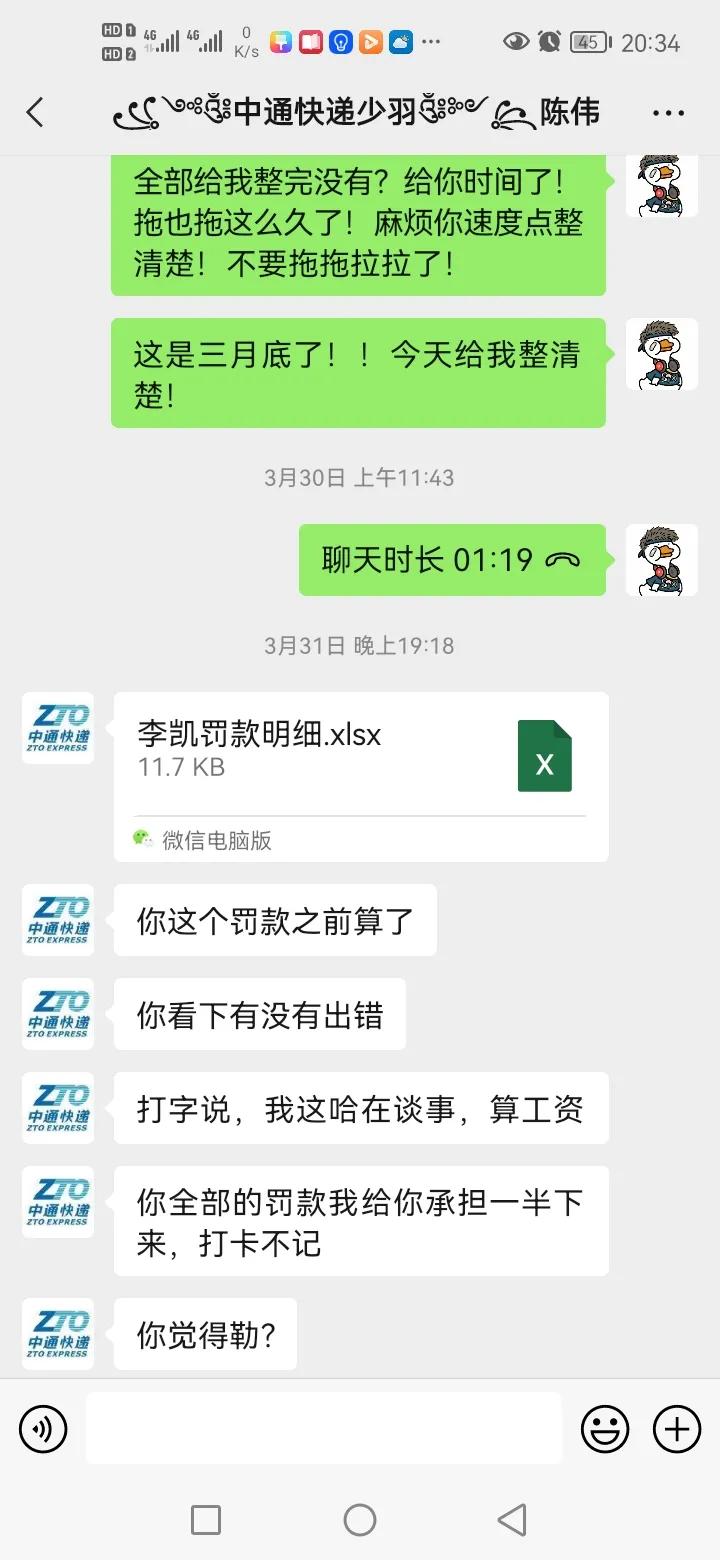
Task: Tap the voice input icon beside the text field
Action: click(x=42, y=1428)
